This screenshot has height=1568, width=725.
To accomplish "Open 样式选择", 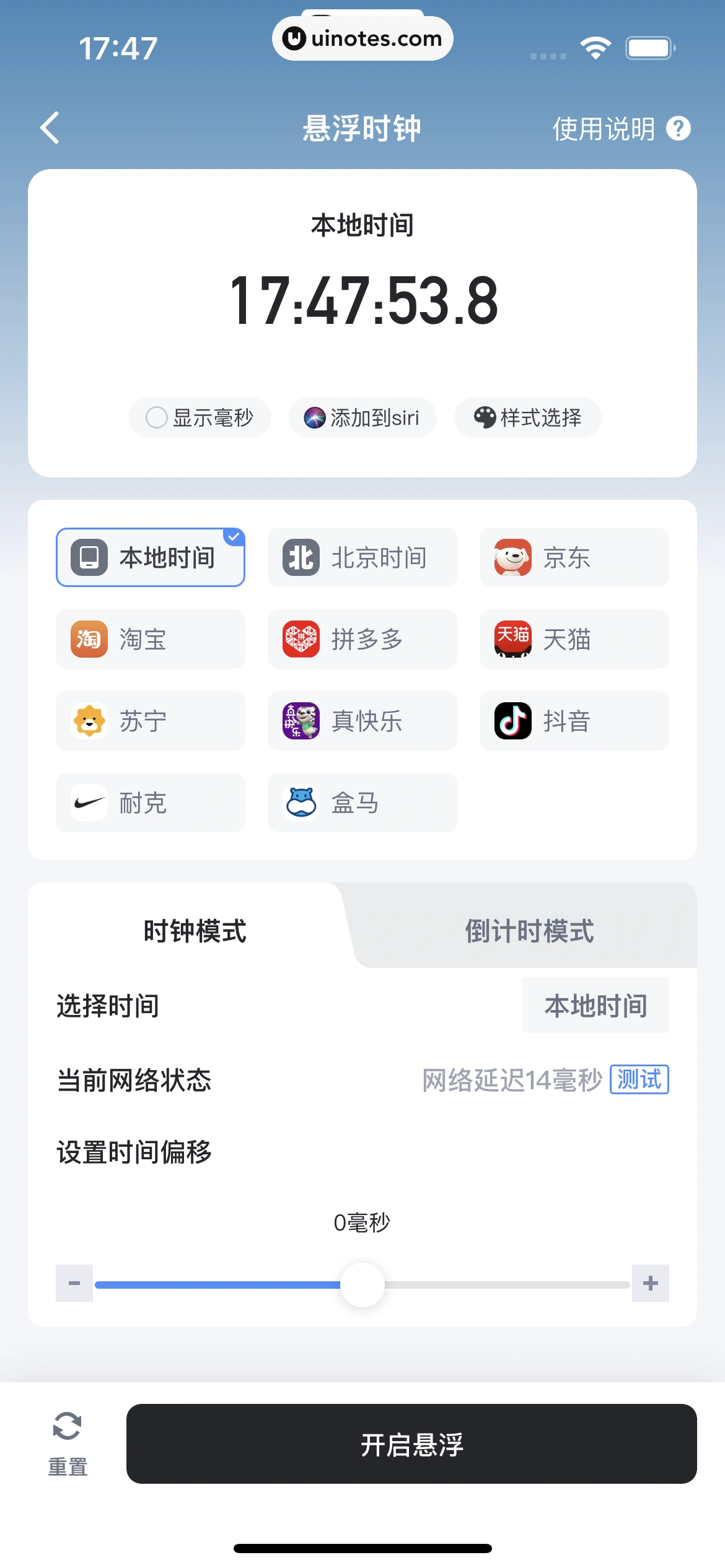I will (527, 417).
